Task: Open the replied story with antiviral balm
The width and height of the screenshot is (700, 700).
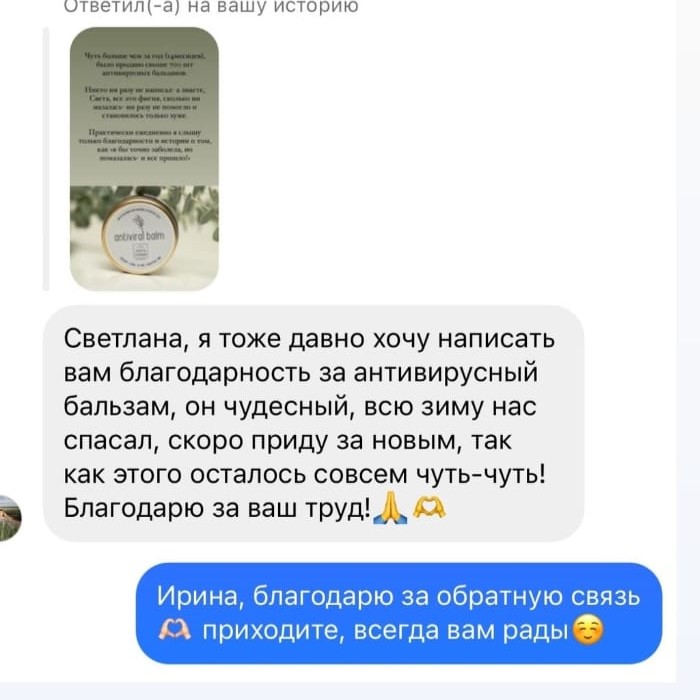Action: pos(143,159)
